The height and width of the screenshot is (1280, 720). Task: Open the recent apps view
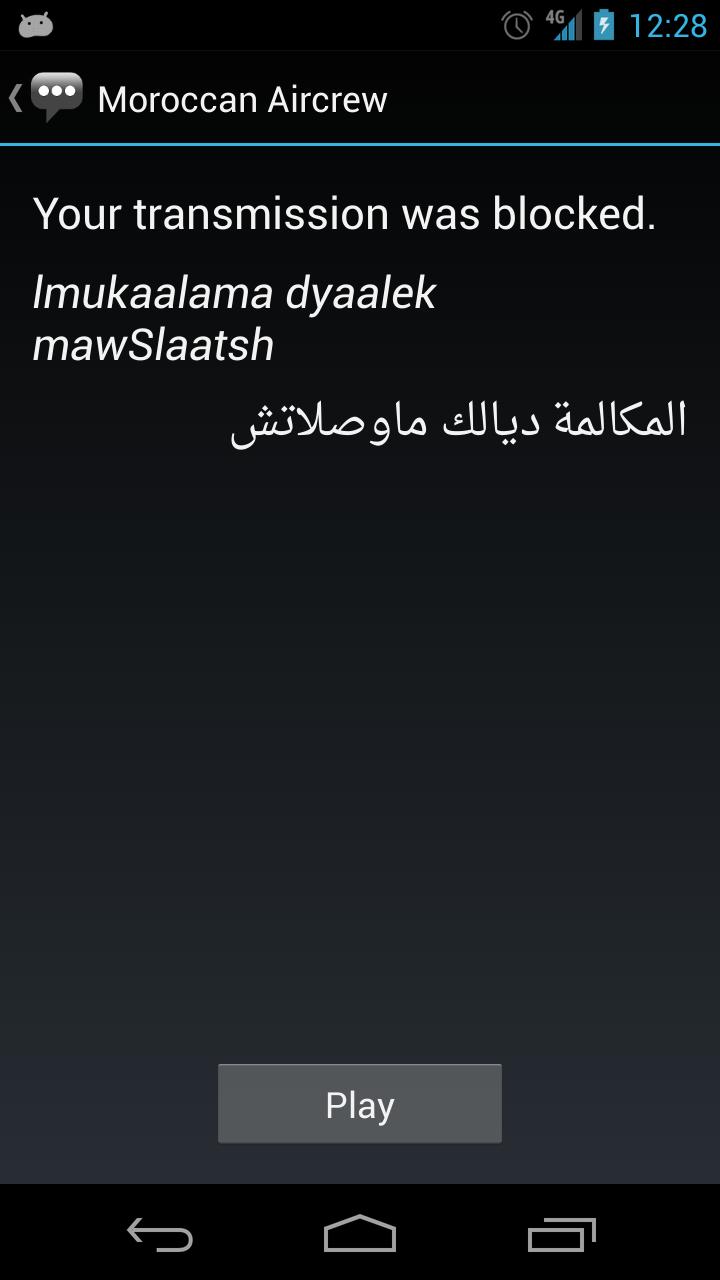561,1235
